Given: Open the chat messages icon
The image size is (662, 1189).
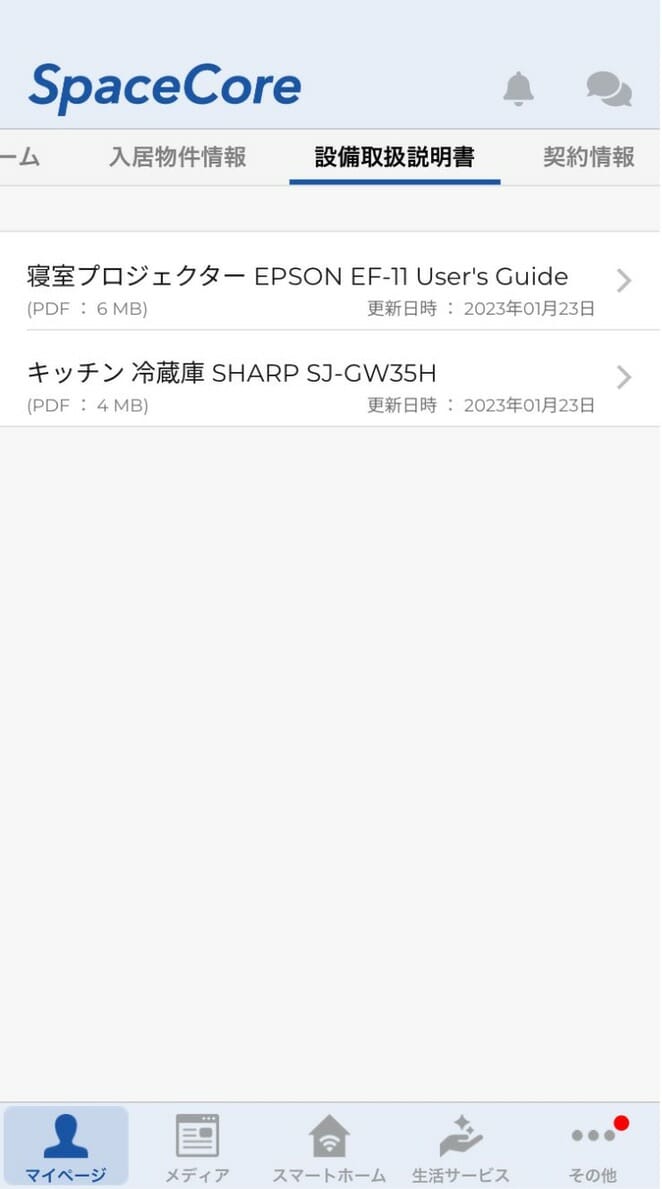Looking at the screenshot, I should [609, 89].
